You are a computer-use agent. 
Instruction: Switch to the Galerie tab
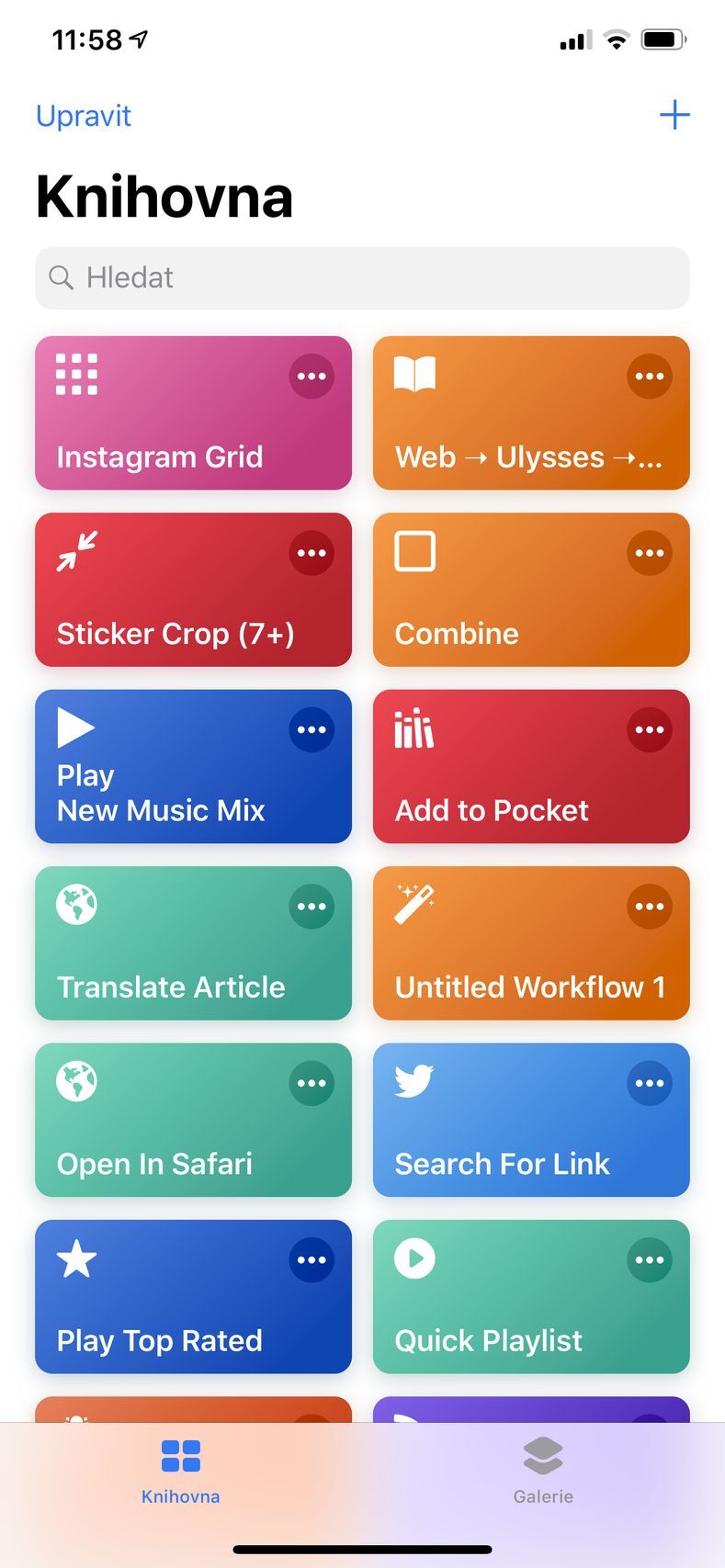pos(543,1471)
